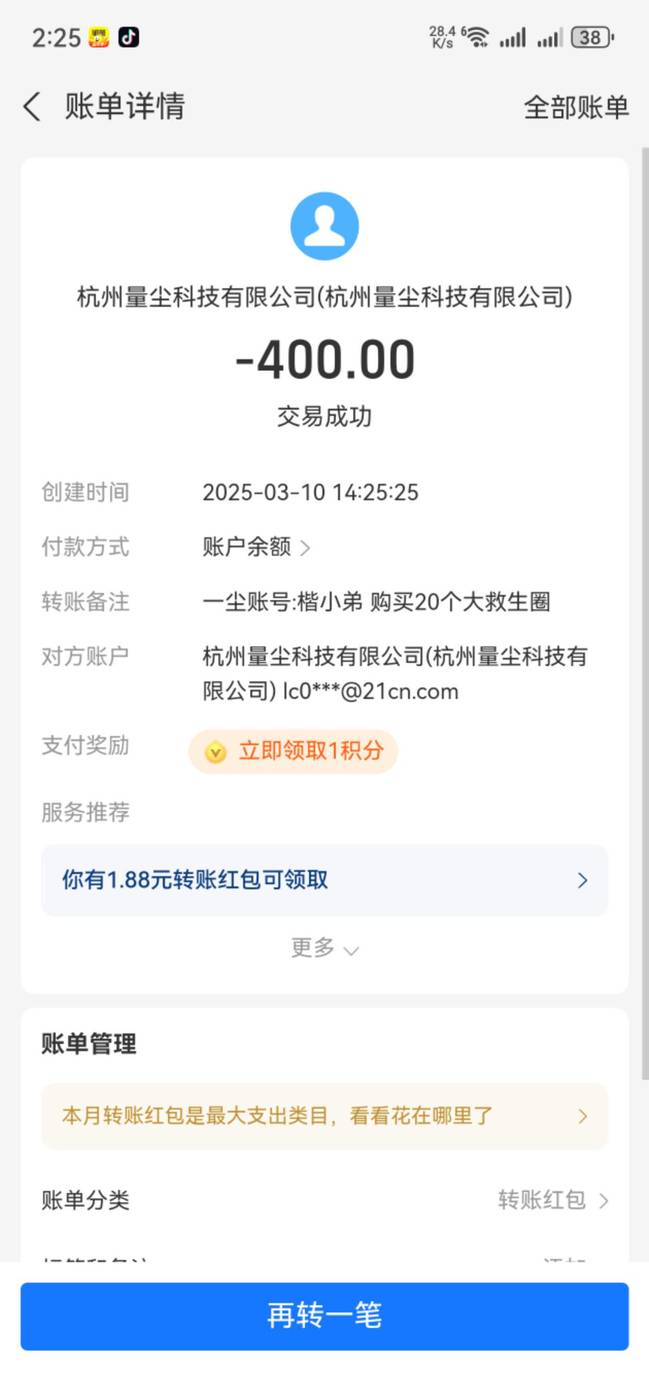This screenshot has height=1400, width=649.
Task: Open the 1.88元转账红包 offer banner
Action: pos(324,880)
